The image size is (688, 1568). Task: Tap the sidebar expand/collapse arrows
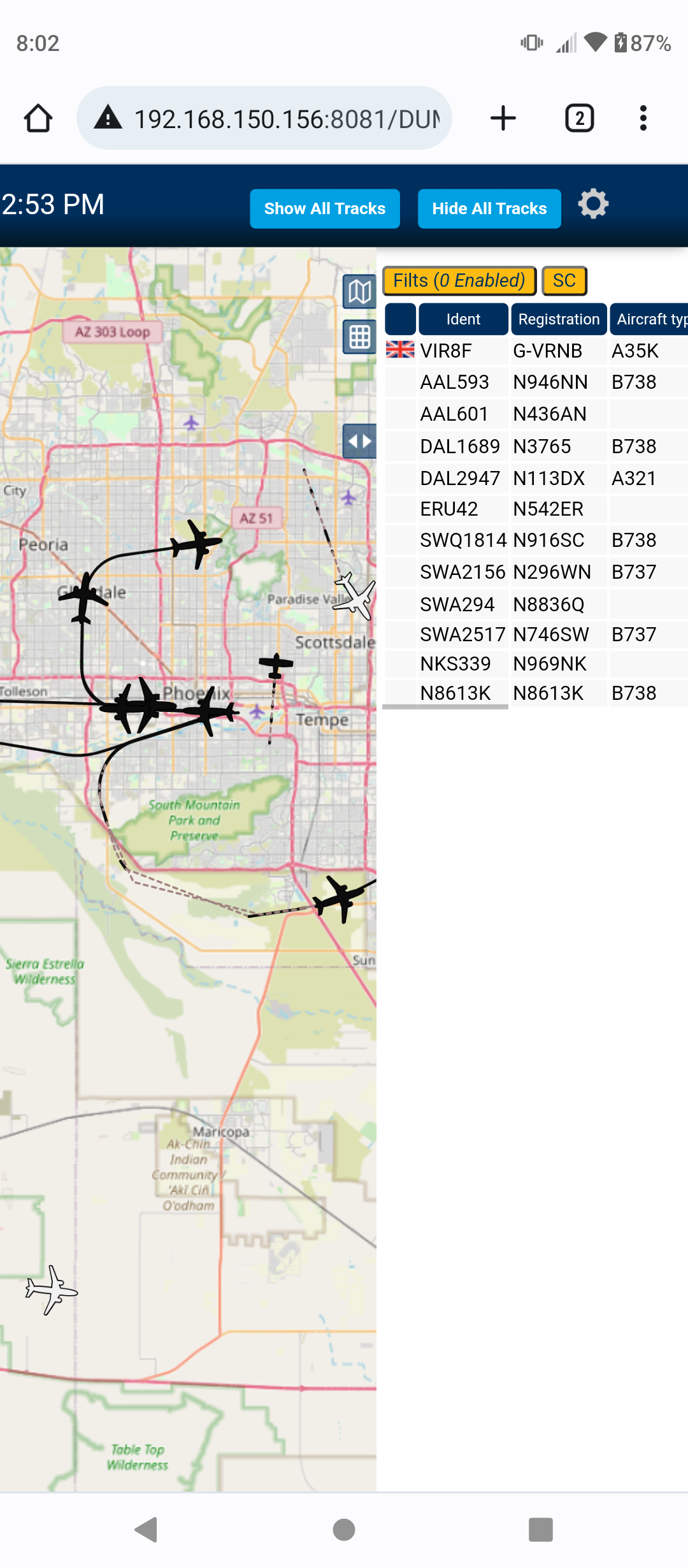coord(360,441)
